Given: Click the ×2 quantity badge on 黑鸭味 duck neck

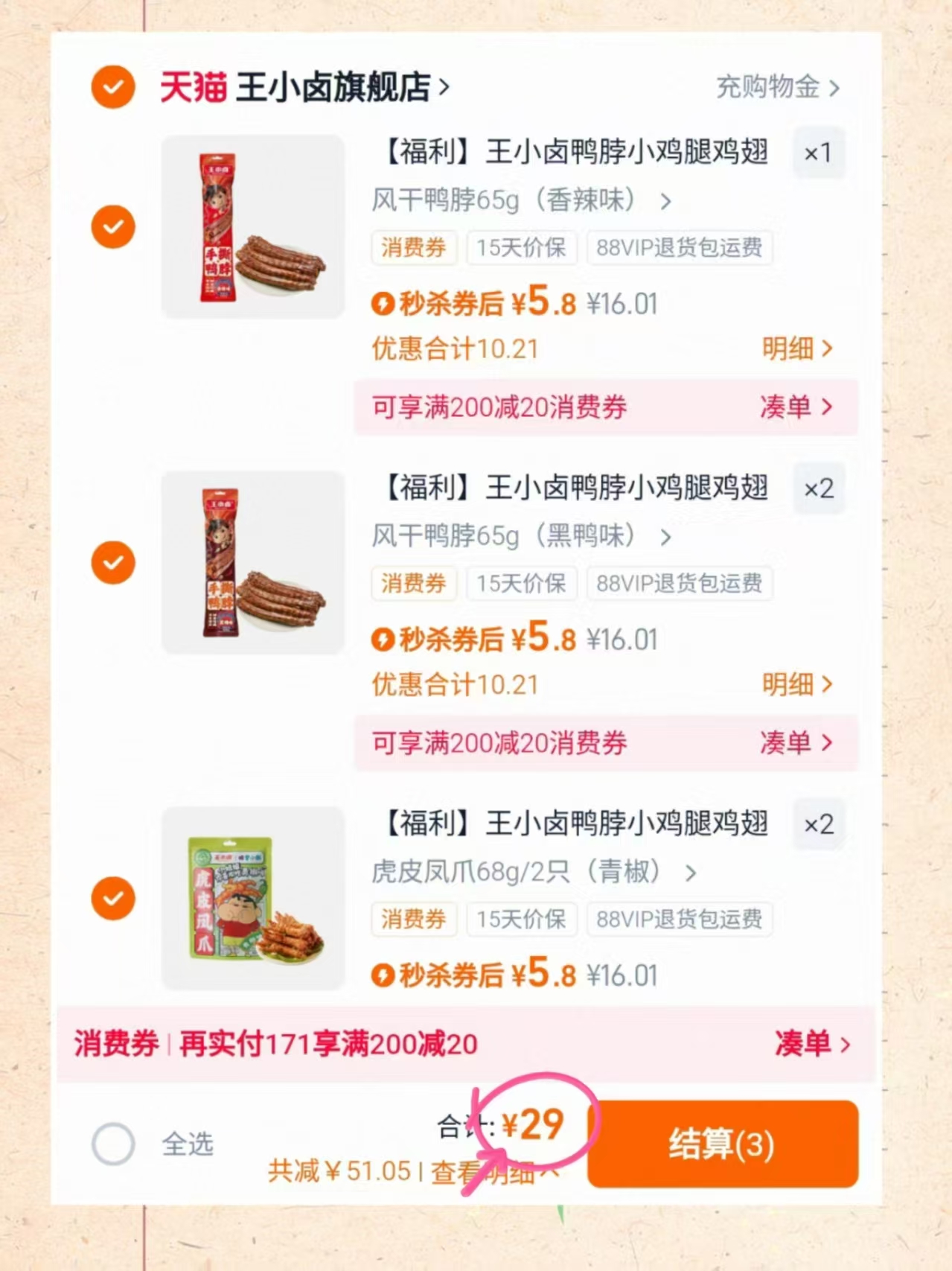Looking at the screenshot, I should pyautogui.click(x=819, y=489).
